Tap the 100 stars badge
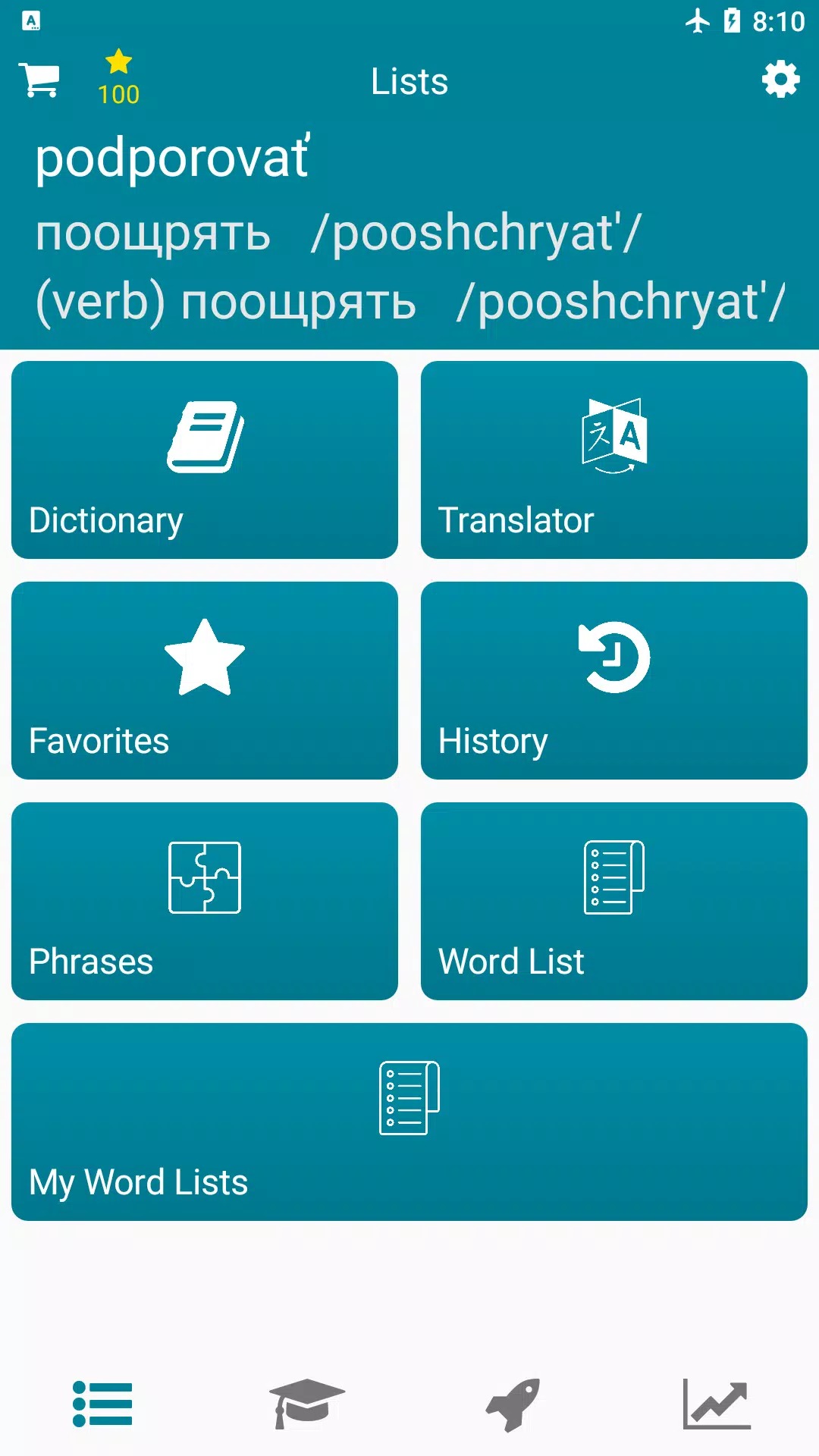The width and height of the screenshot is (819, 1456). tap(119, 79)
